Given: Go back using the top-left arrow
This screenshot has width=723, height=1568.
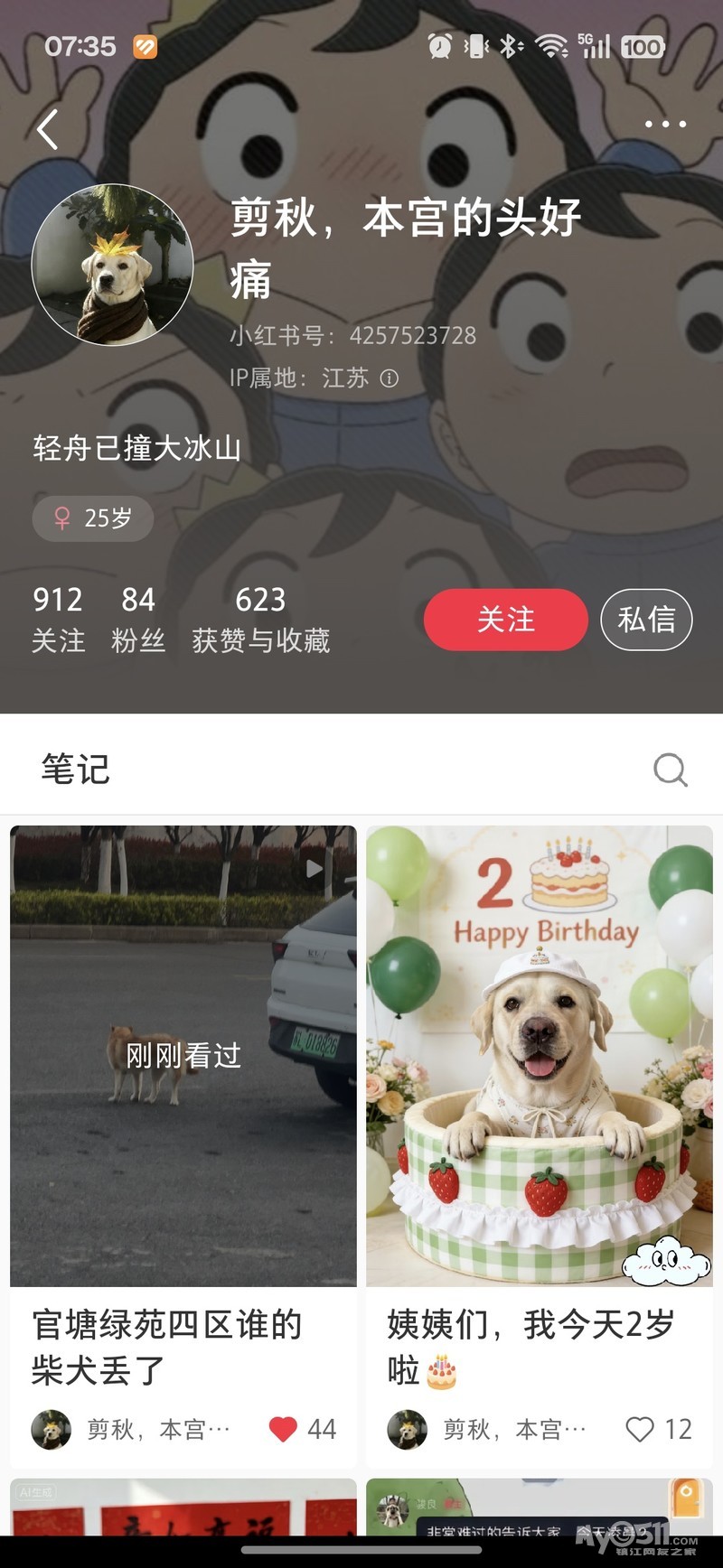Looking at the screenshot, I should (49, 129).
